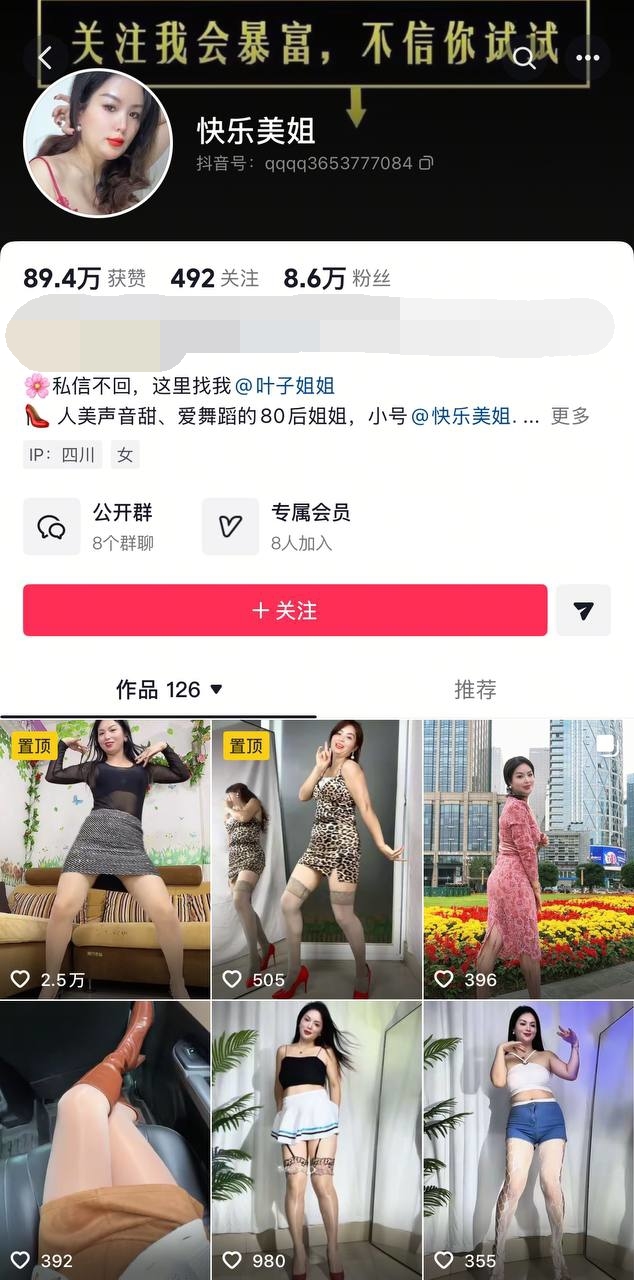The width and height of the screenshot is (634, 1280).
Task: View the 492 关注 following list
Action: tap(214, 278)
